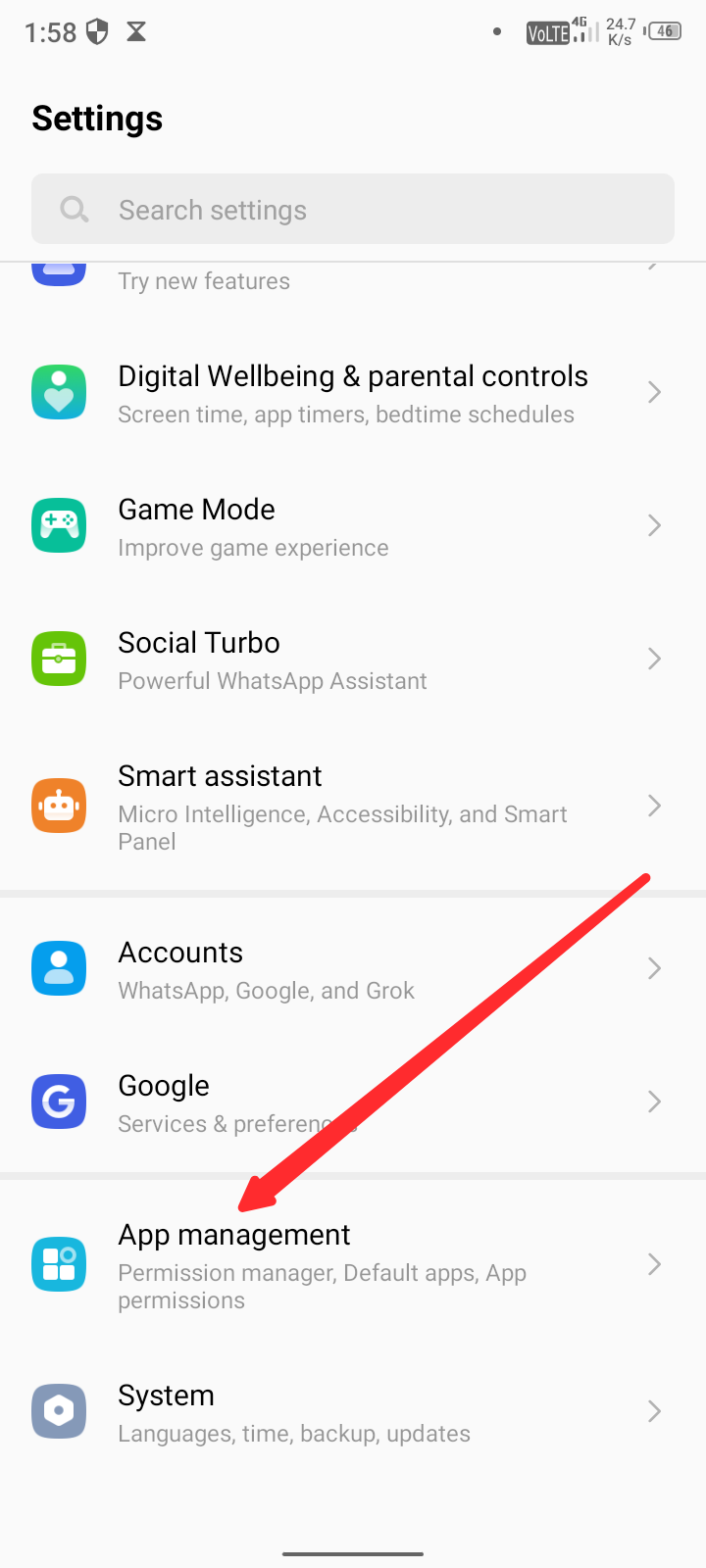View Accounts settings

(x=353, y=969)
